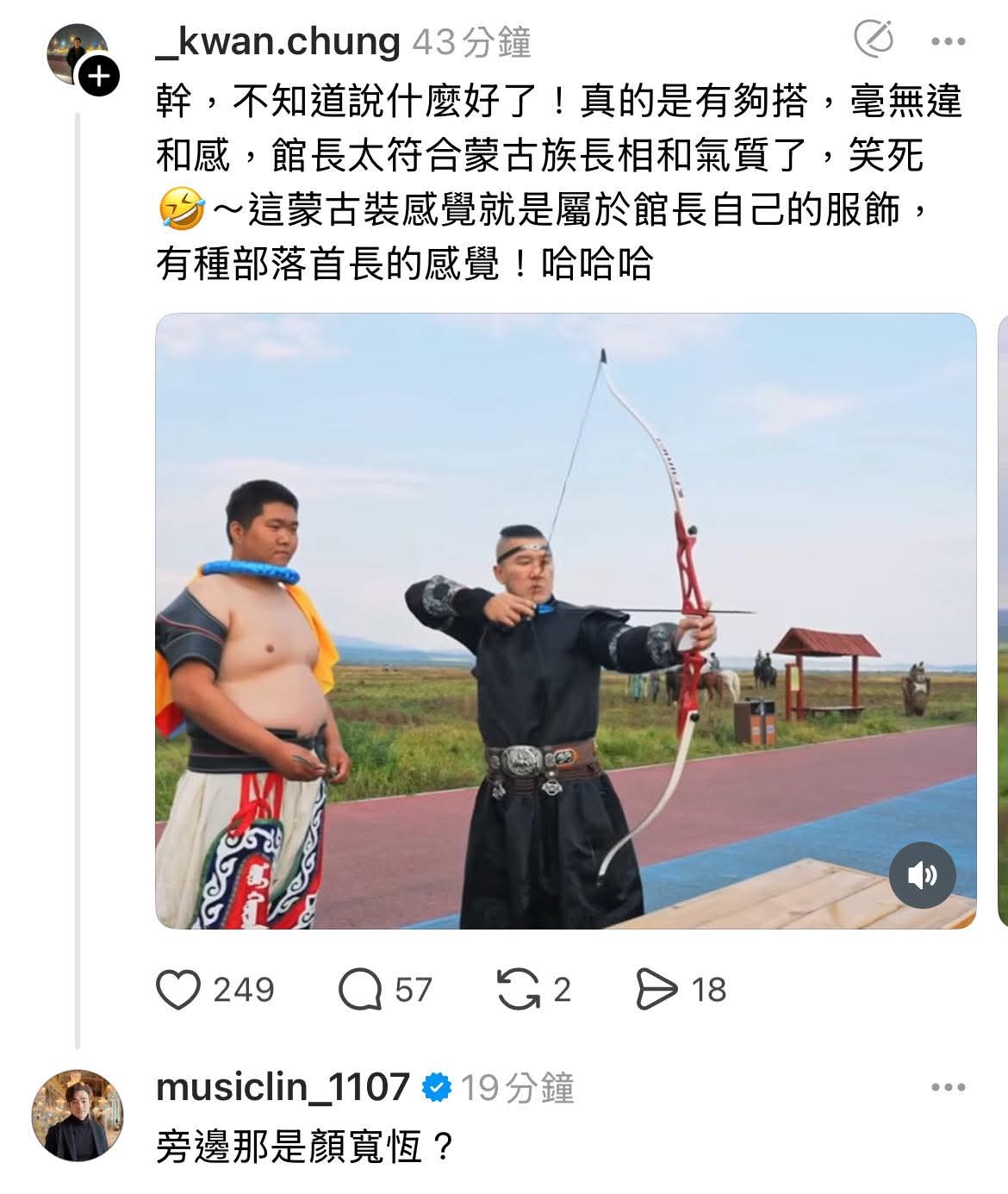Viewport: 1008px width, 1194px height.
Task: Open the overflow menu on _kwan.chung's post
Action: coord(948,40)
